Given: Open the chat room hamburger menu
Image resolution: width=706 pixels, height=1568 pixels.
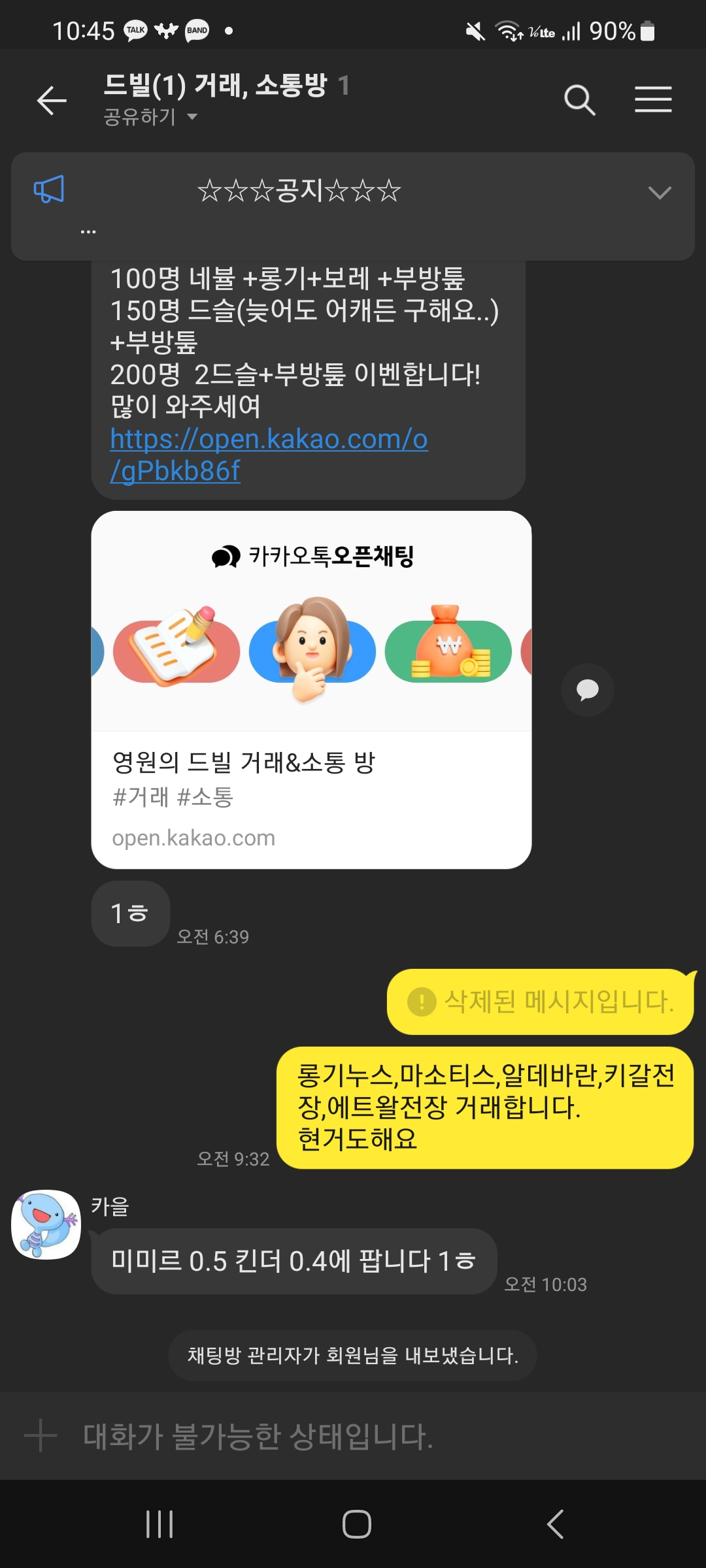Looking at the screenshot, I should (x=653, y=101).
